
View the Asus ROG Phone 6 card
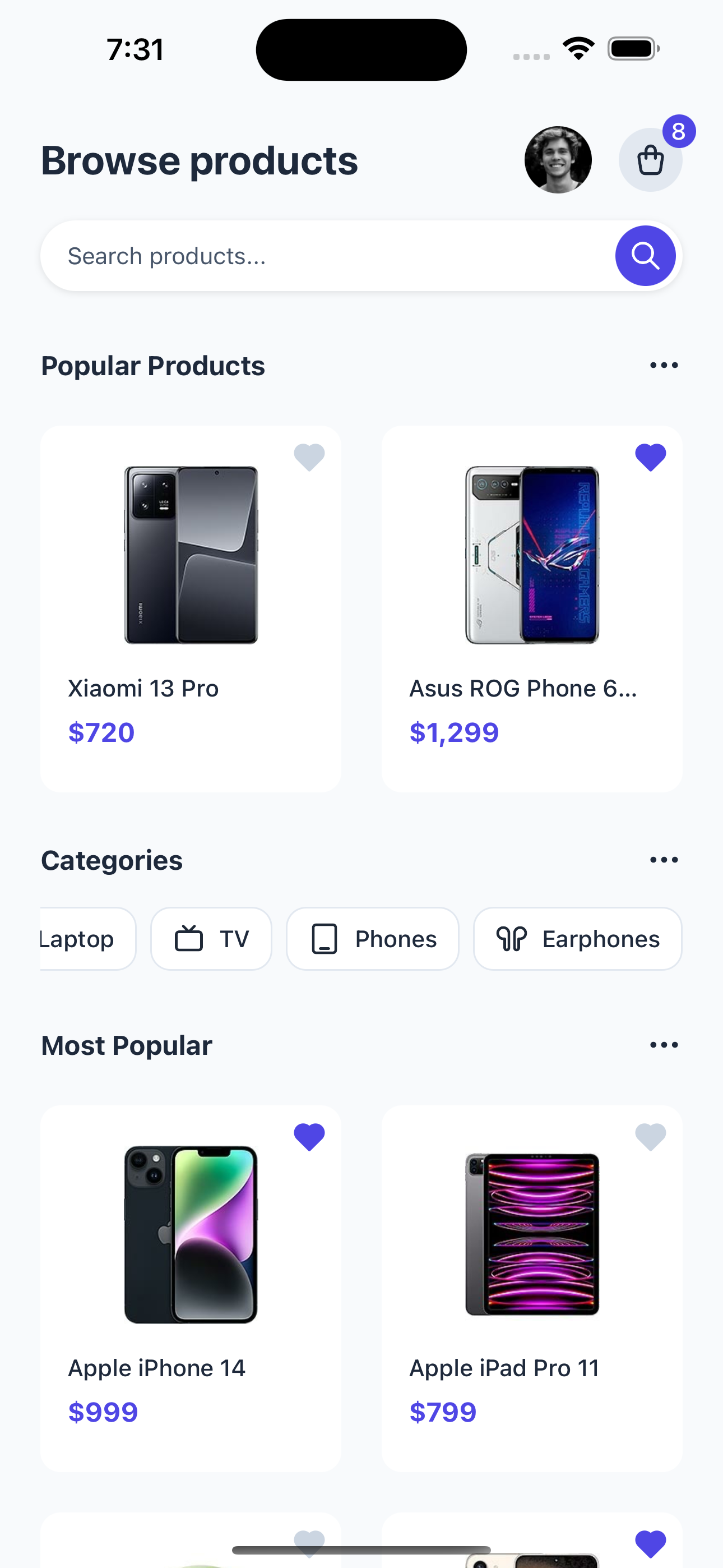tap(531, 608)
